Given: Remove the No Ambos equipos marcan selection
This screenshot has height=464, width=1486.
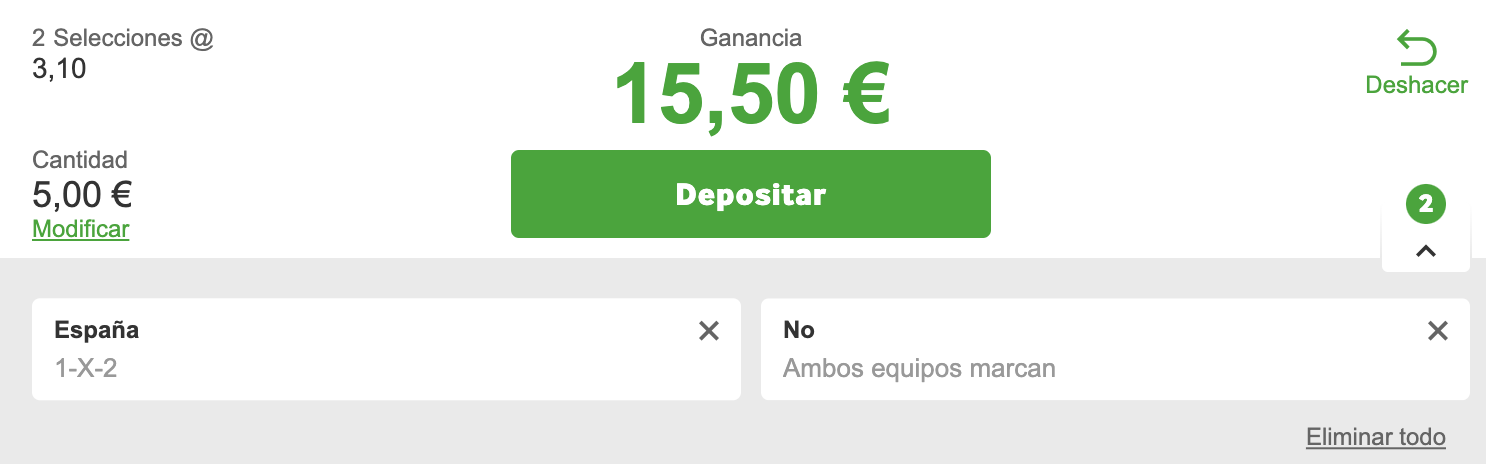Looking at the screenshot, I should pyautogui.click(x=1437, y=331).
